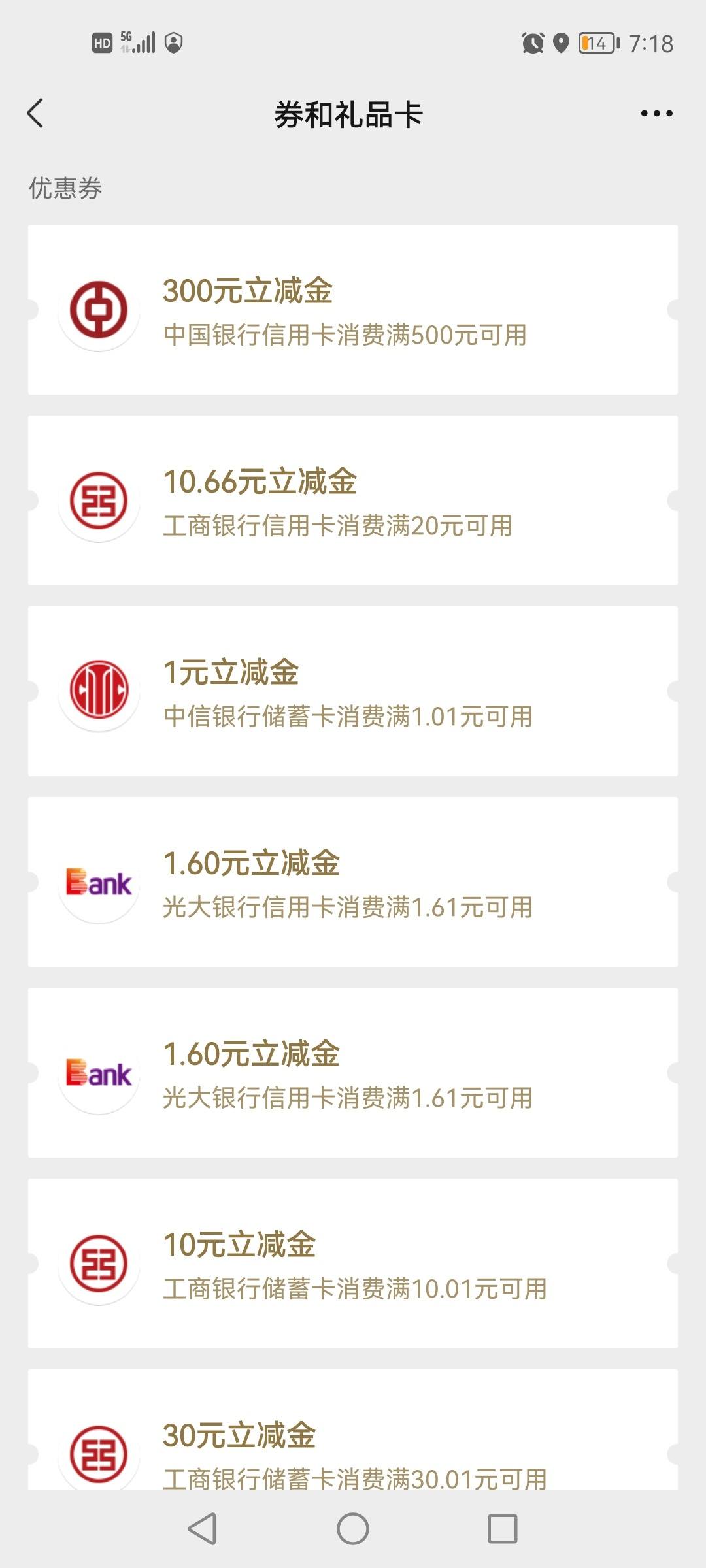
Task: Go back using the top-left arrow
Action: click(x=35, y=114)
